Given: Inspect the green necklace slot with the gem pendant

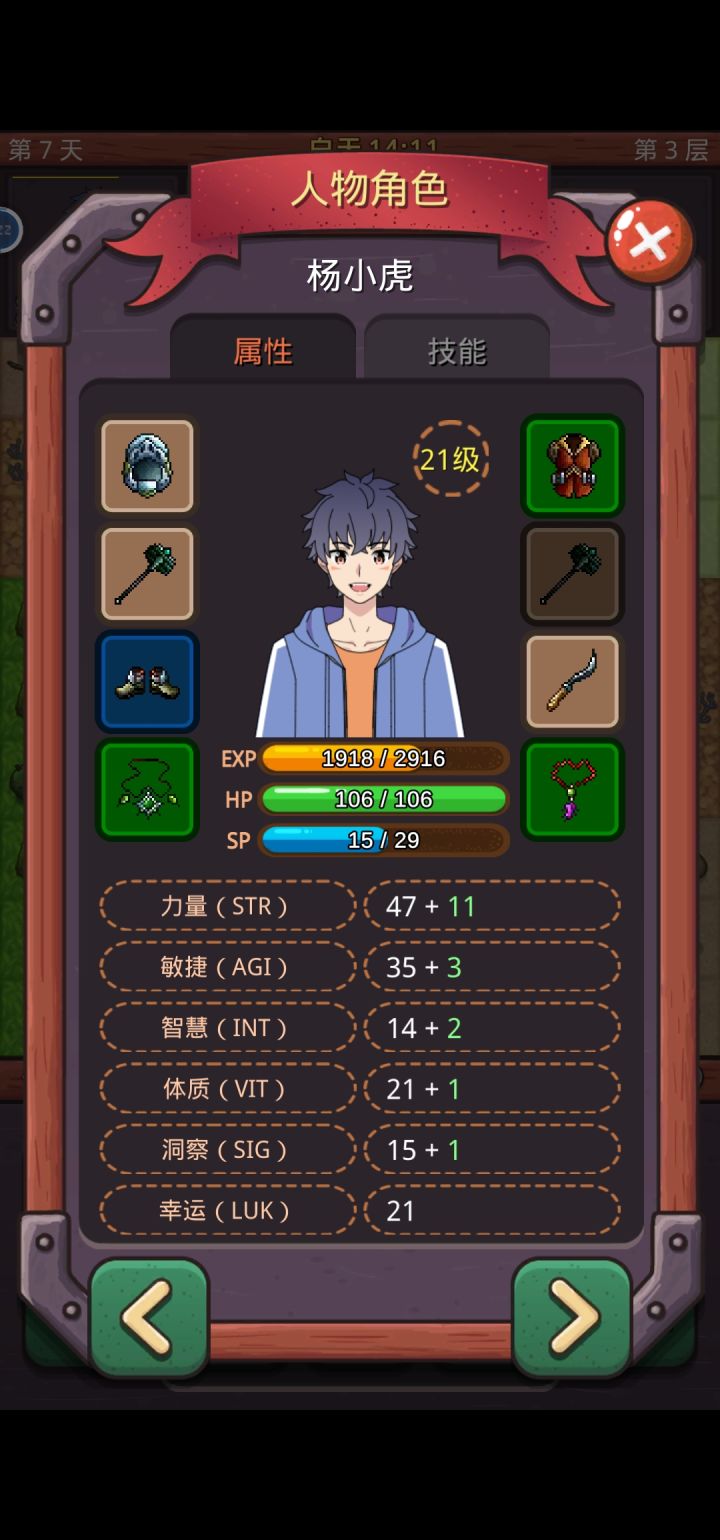Looking at the screenshot, I should click(x=147, y=790).
